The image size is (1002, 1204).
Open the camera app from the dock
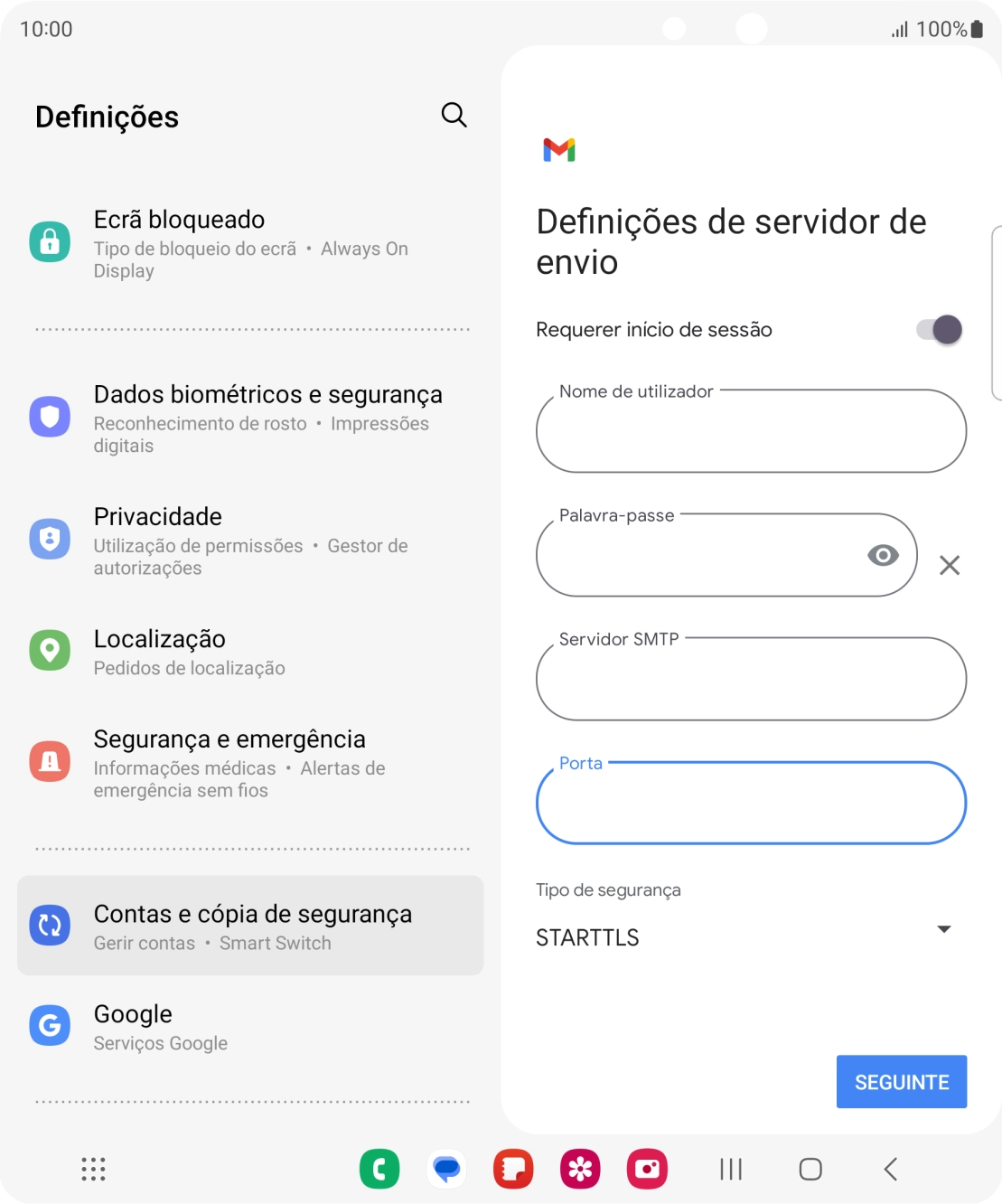coord(648,1168)
